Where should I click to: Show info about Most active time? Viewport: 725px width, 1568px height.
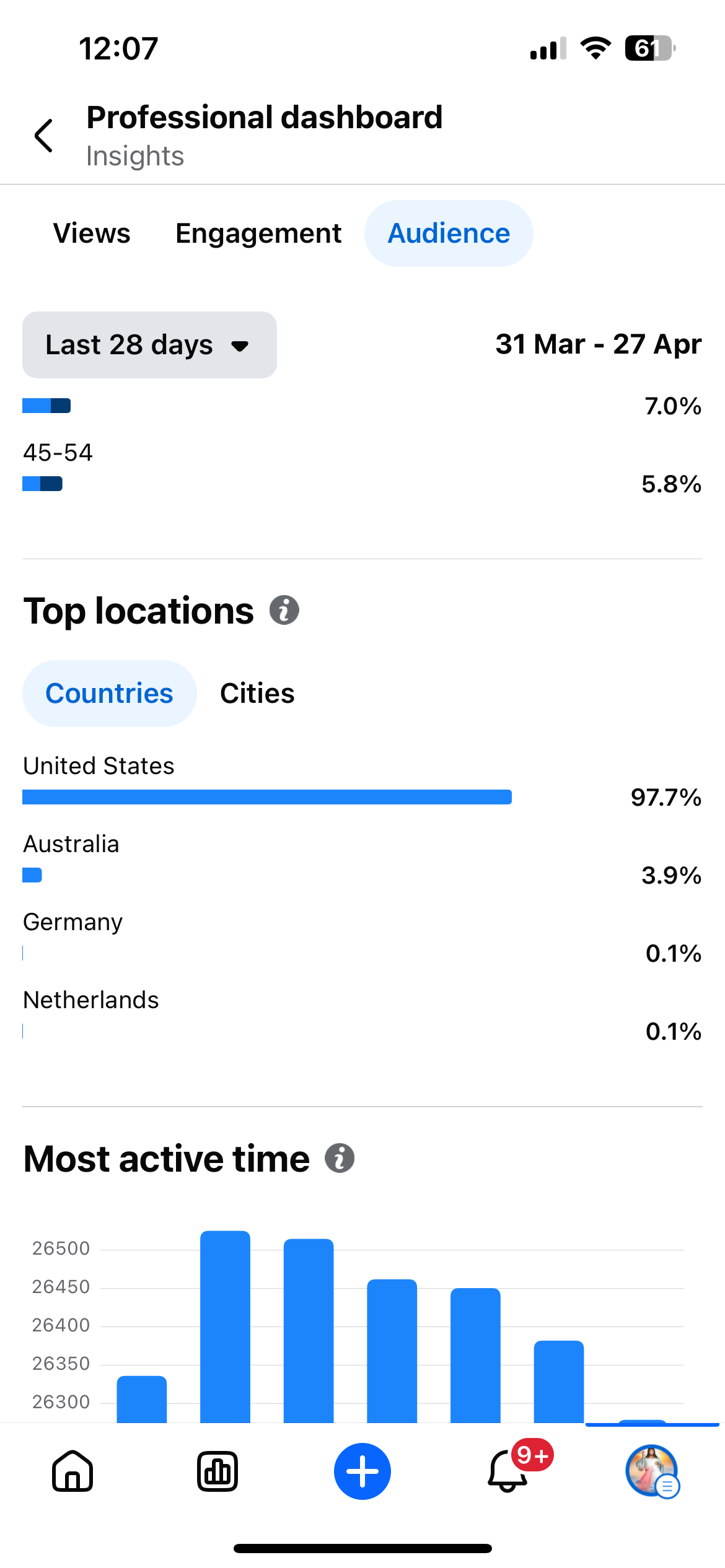(x=340, y=1158)
